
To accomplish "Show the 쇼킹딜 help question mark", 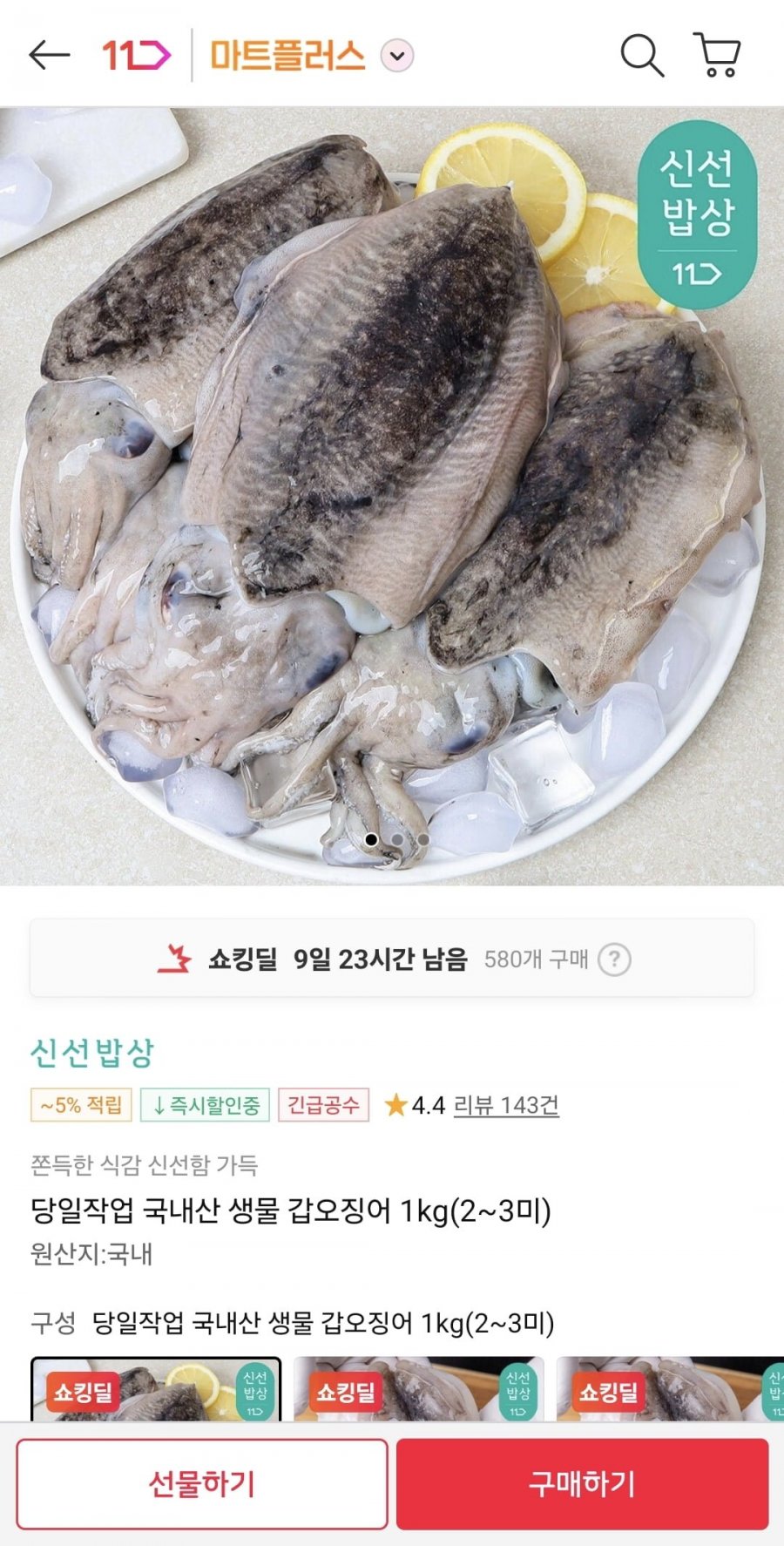I will click(x=614, y=959).
